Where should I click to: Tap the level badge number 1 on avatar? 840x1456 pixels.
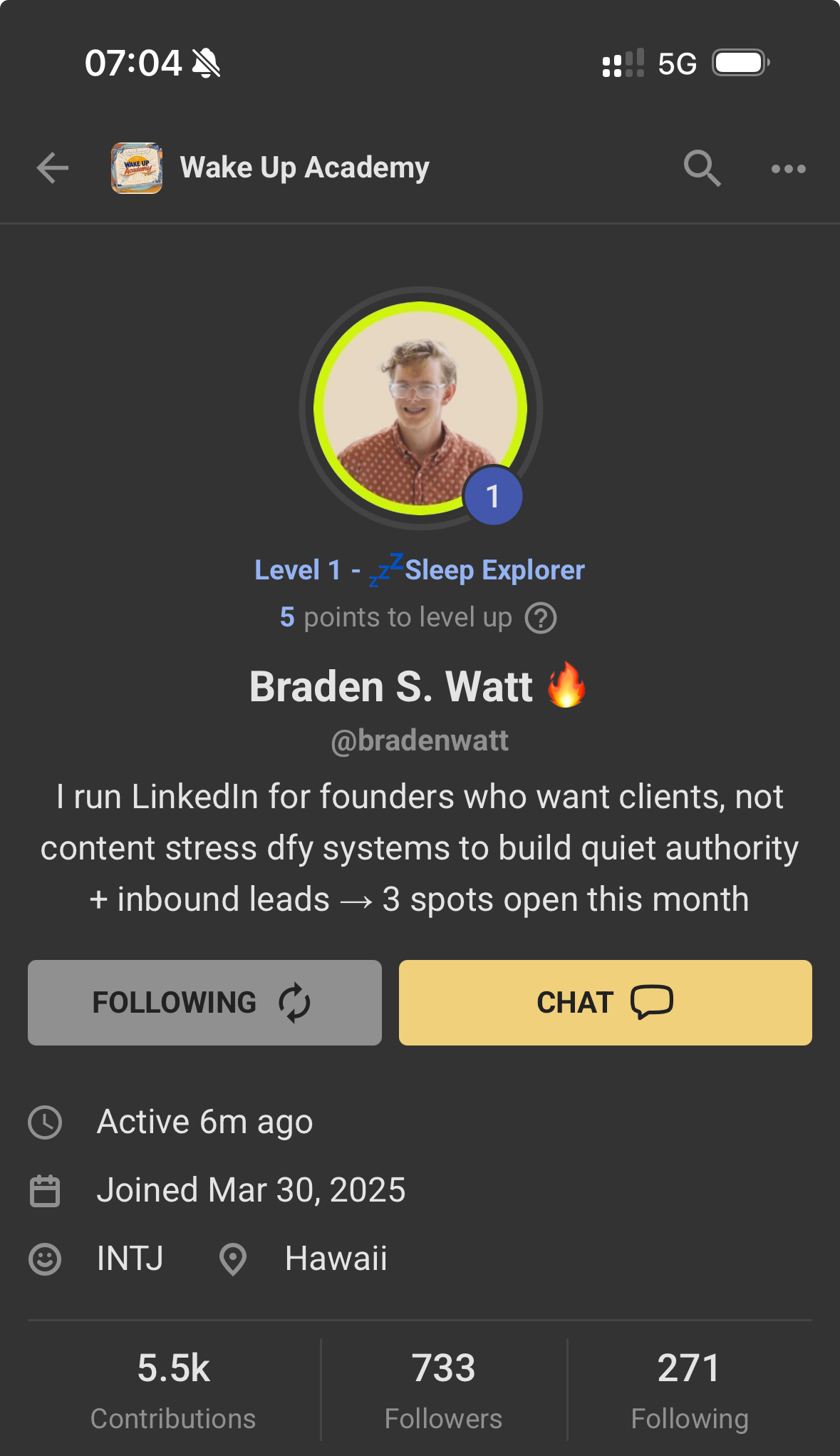click(493, 495)
